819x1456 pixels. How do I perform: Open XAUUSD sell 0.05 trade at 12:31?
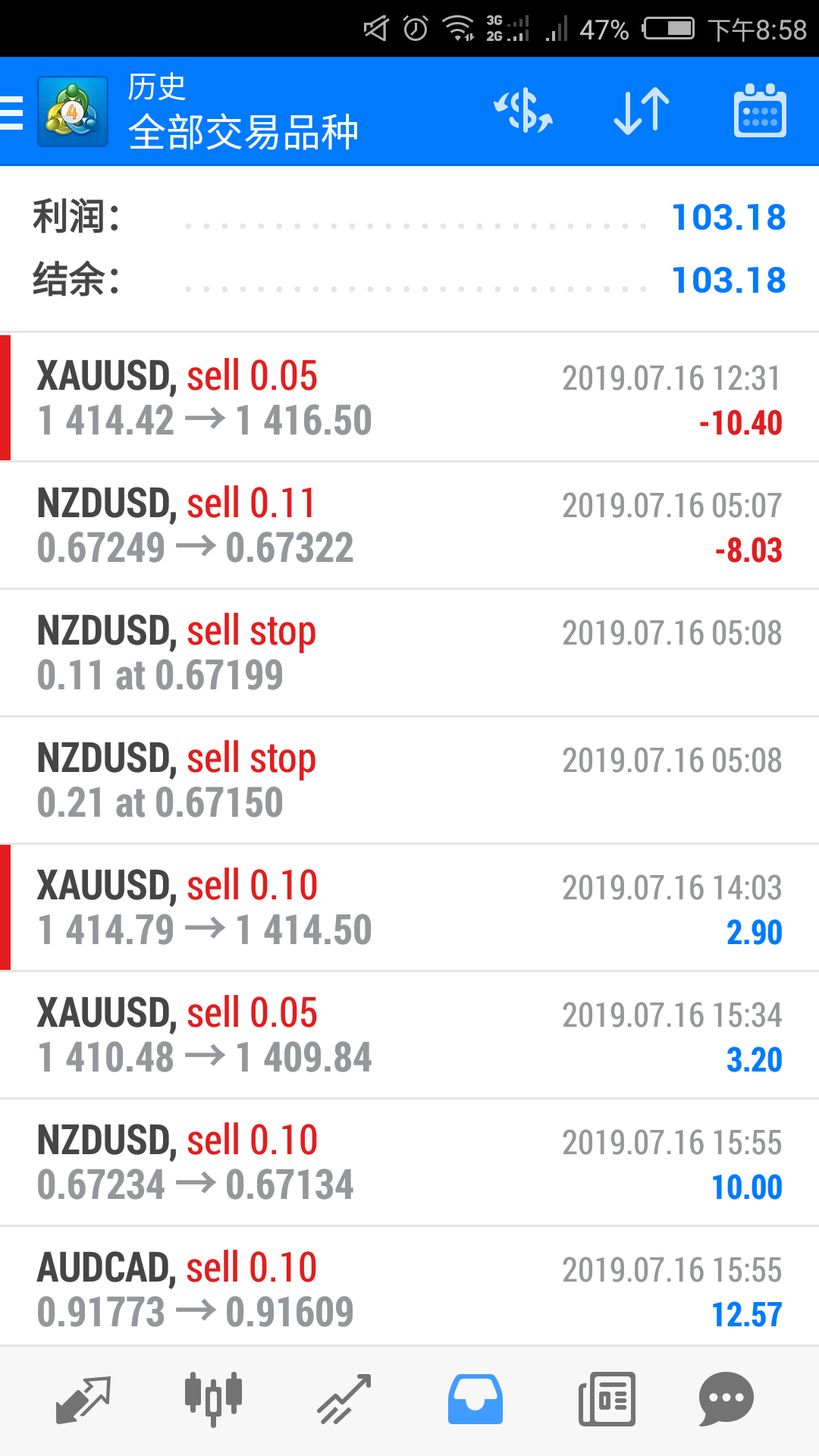pos(409,397)
